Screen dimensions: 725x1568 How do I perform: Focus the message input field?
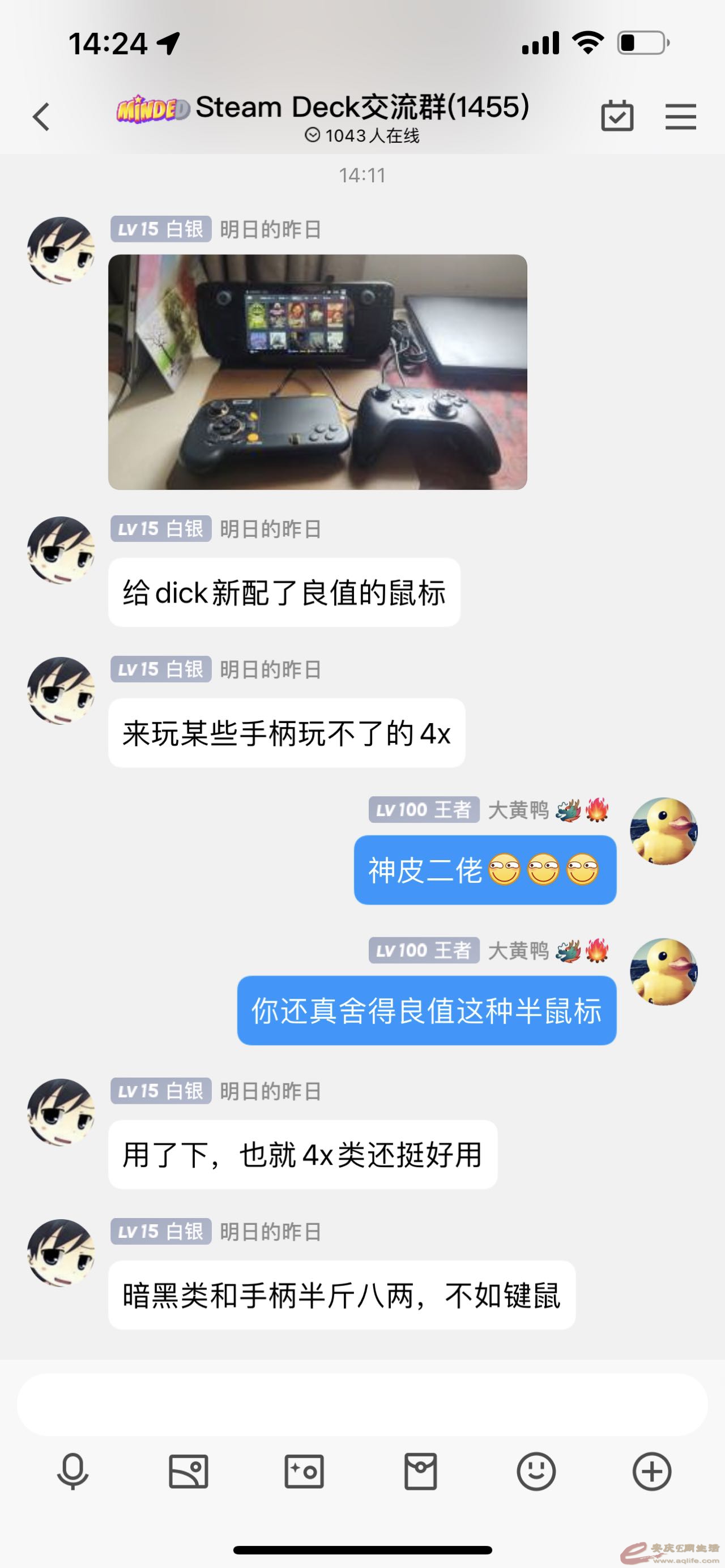[362, 1404]
